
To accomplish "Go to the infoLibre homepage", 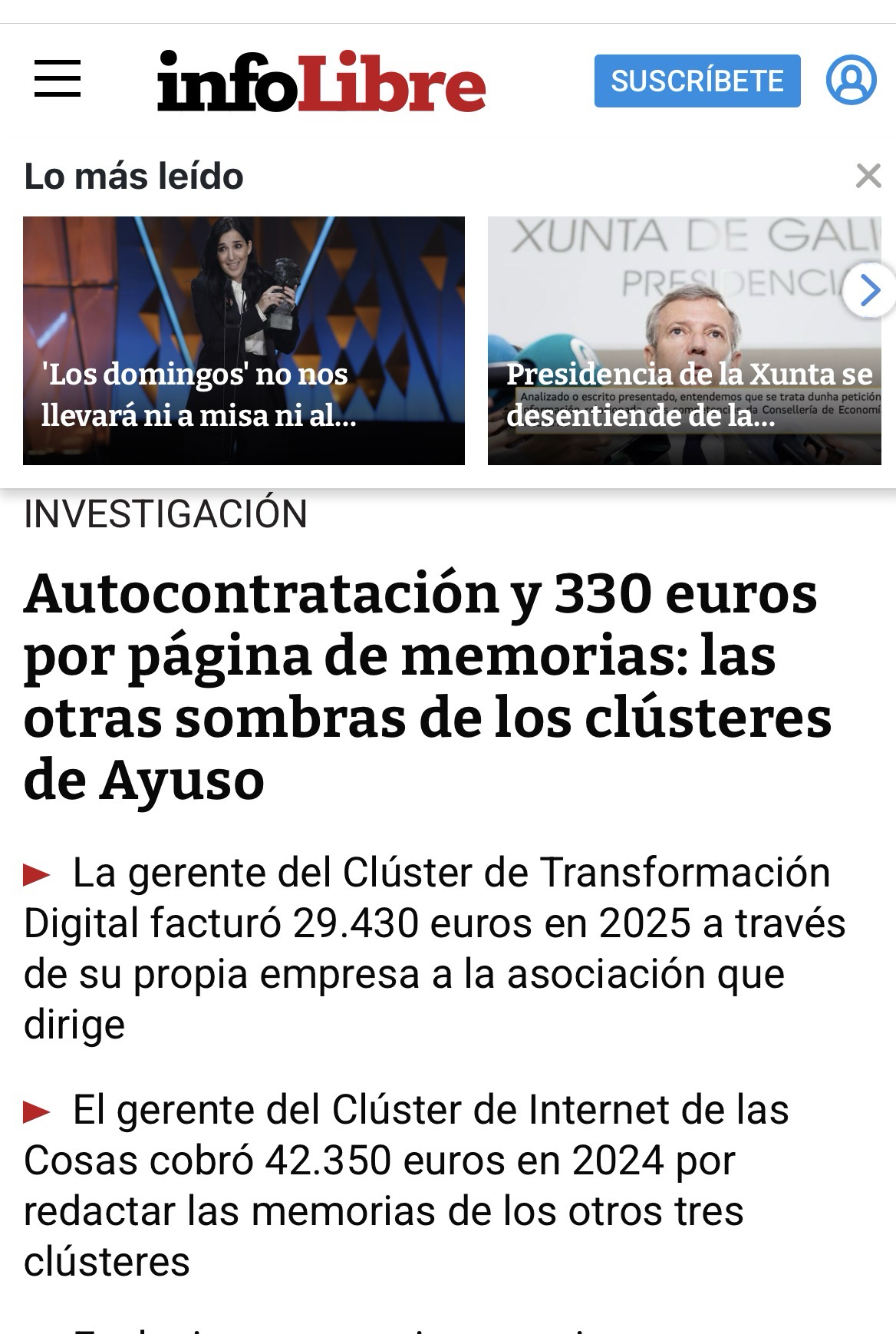I will click(x=321, y=81).
